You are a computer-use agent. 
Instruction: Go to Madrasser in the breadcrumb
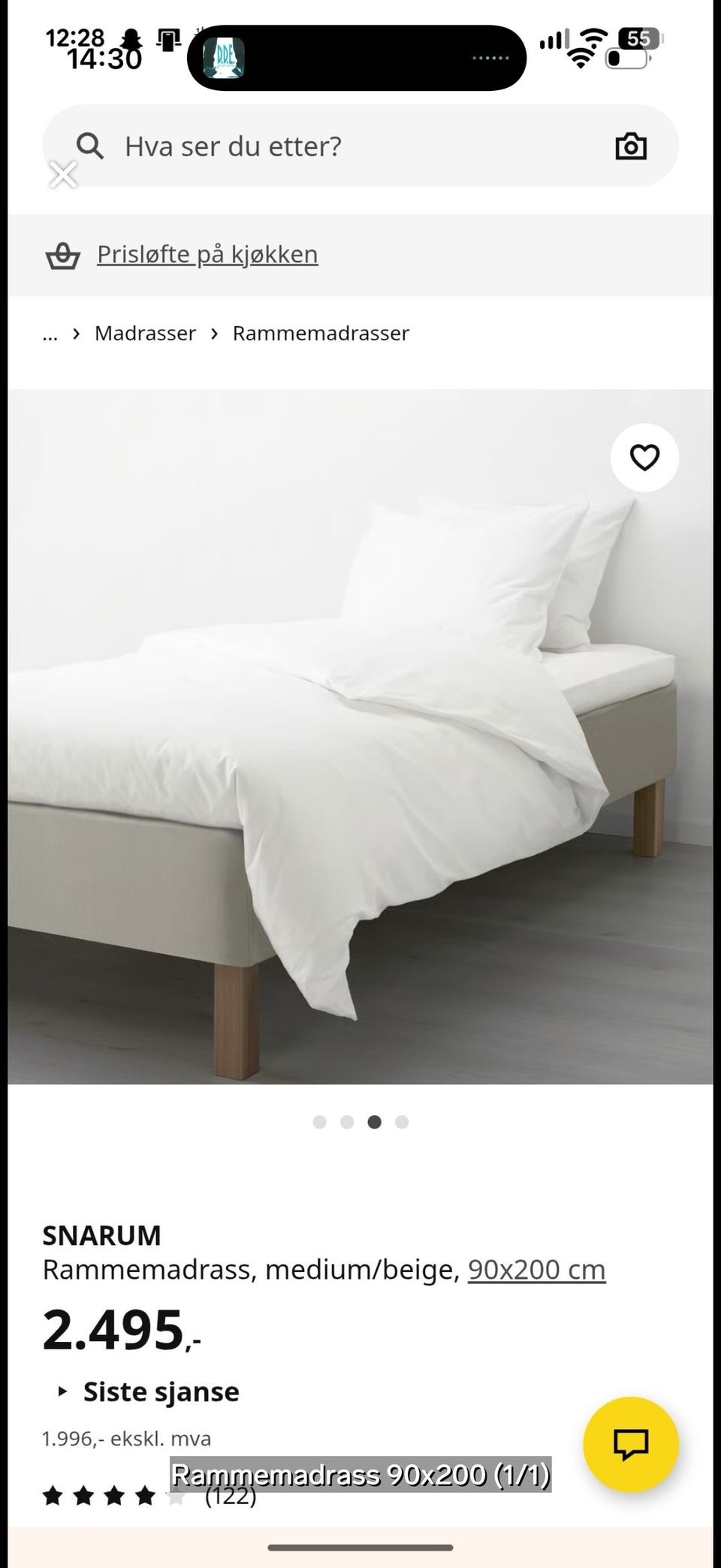click(145, 333)
